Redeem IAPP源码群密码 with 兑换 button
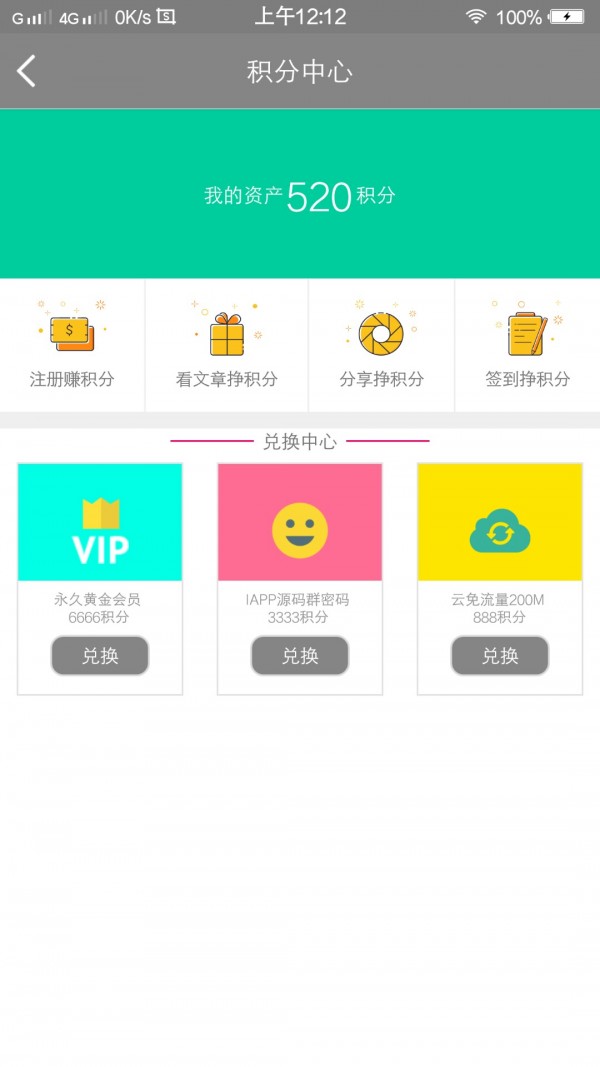Viewport: 600px width, 1067px height. point(300,656)
